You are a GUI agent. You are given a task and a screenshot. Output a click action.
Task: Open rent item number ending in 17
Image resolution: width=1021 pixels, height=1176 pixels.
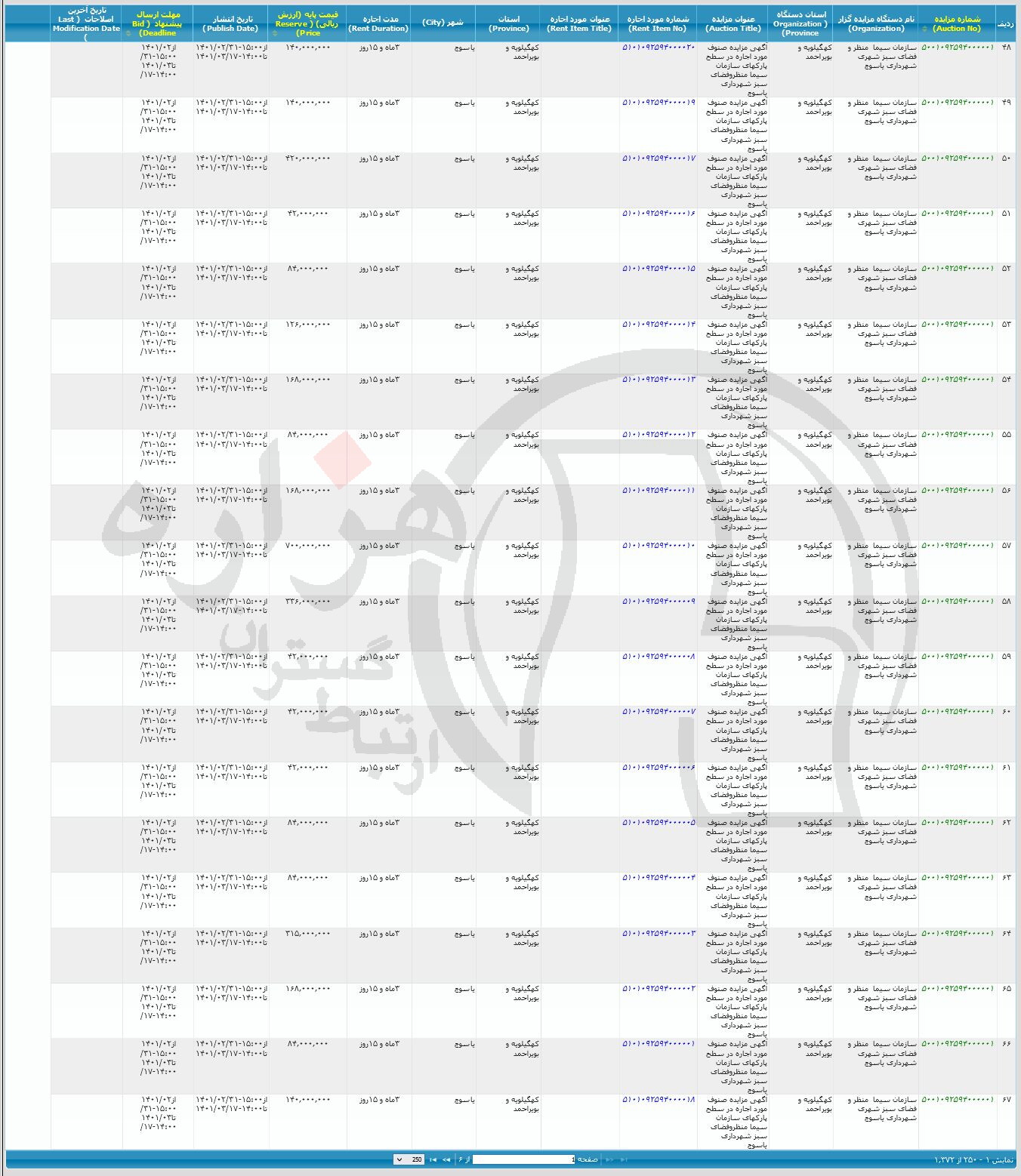(658, 159)
